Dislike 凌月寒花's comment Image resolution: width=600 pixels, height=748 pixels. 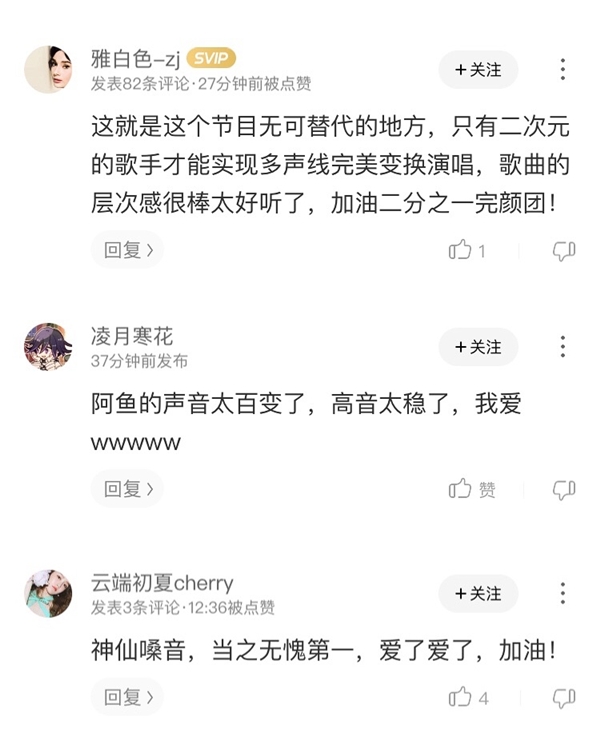[x=564, y=489]
